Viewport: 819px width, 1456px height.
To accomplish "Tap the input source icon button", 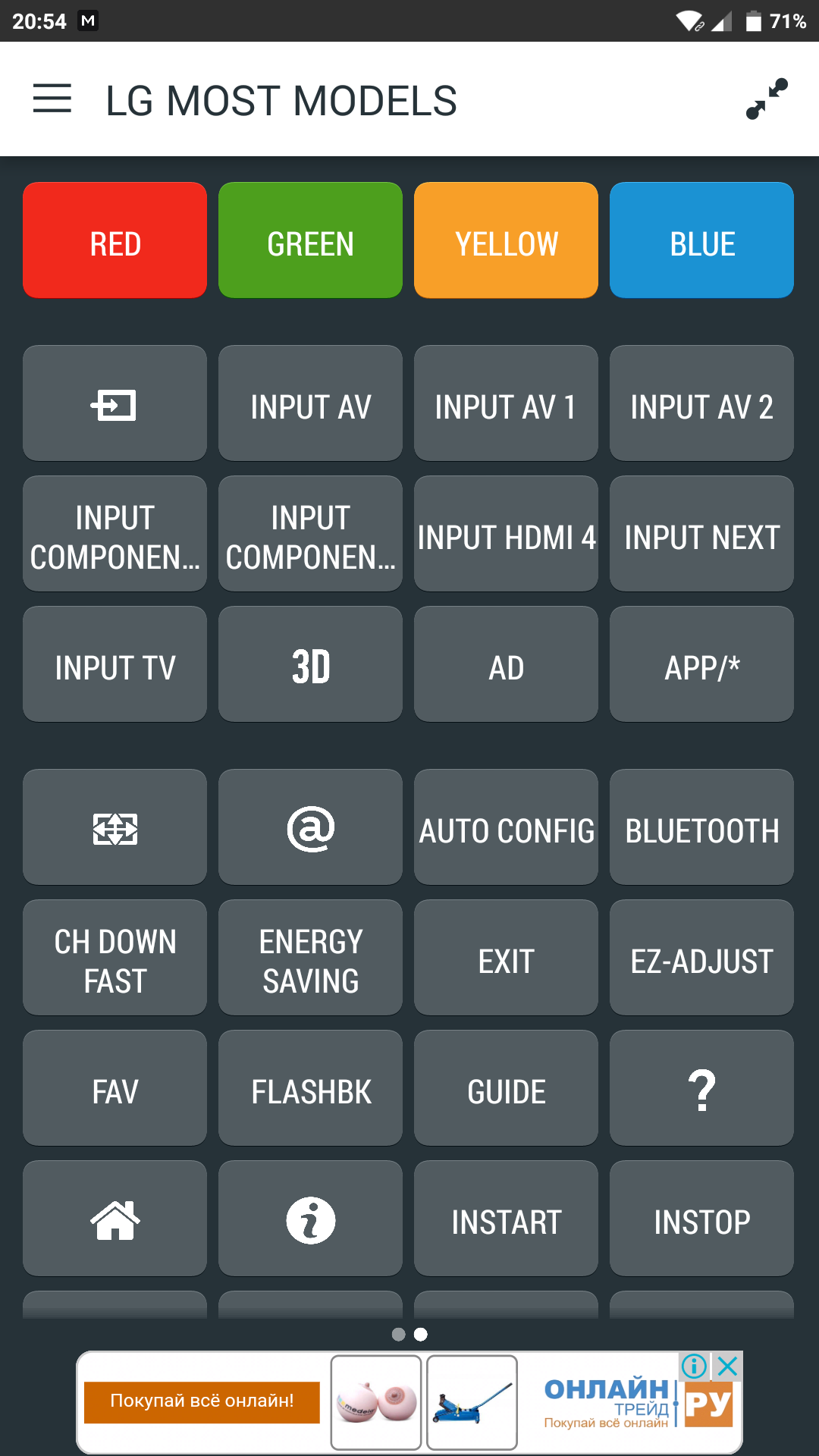I will coord(115,404).
